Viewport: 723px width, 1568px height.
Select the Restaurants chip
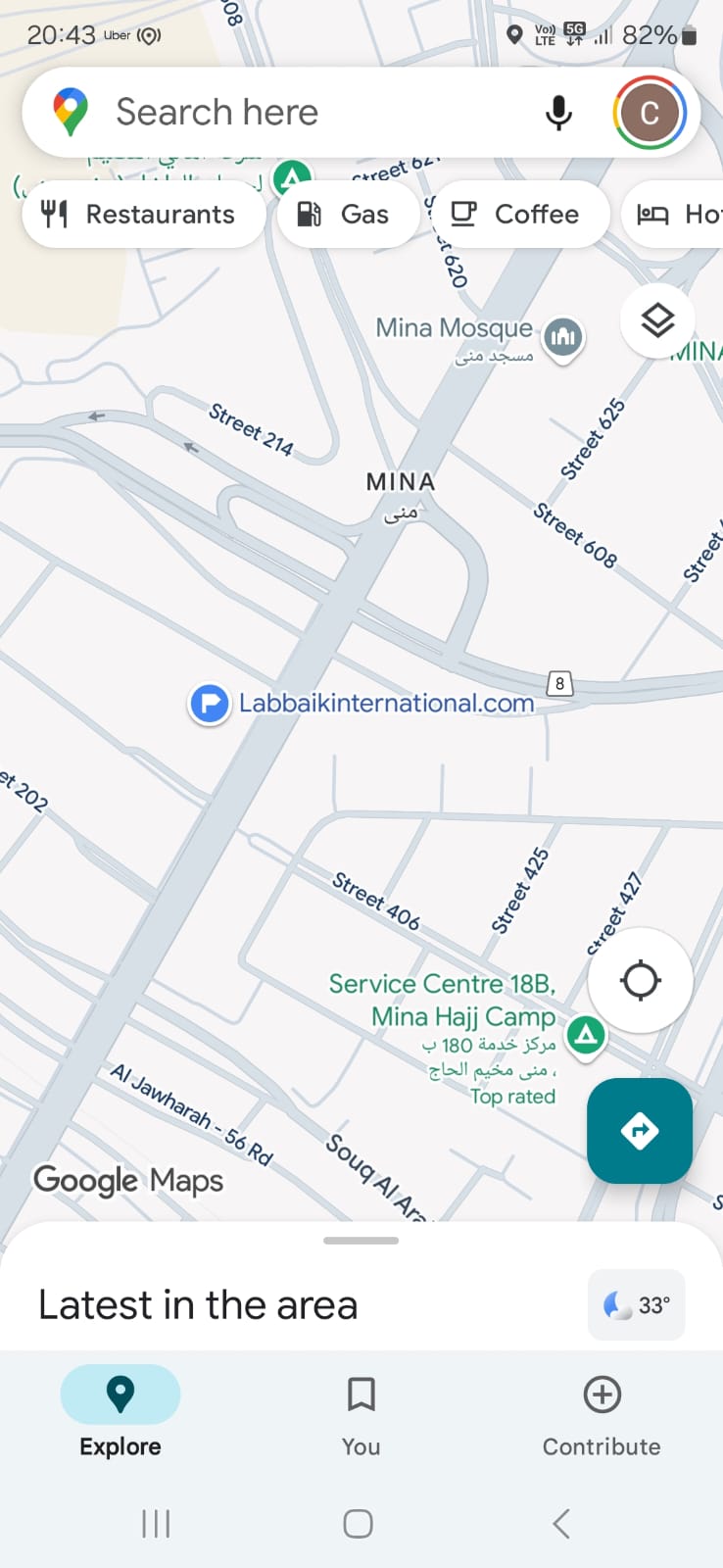143,215
